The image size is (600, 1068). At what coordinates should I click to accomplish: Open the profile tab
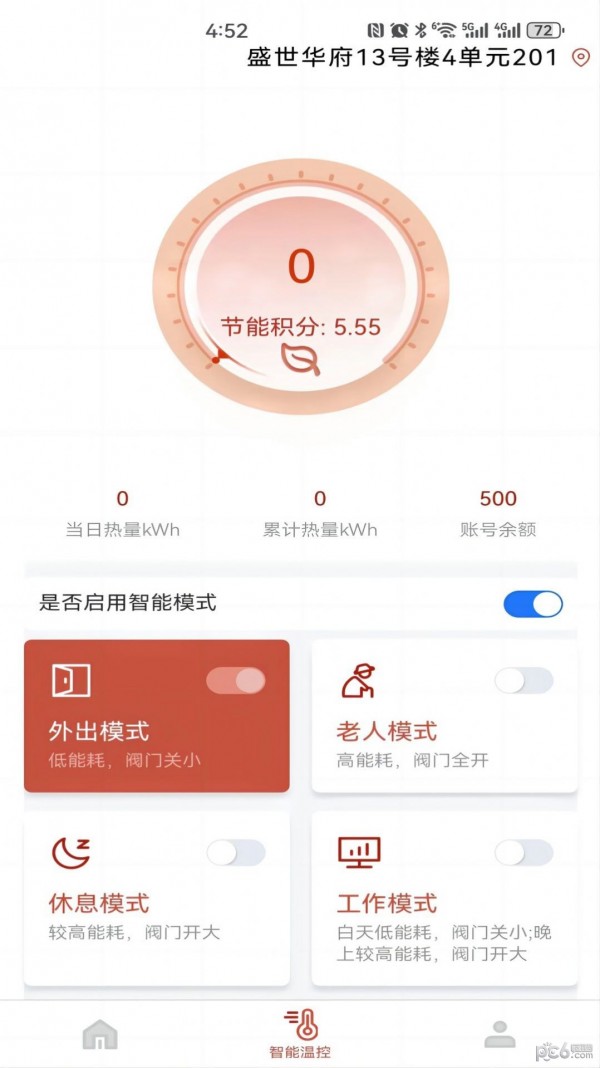coord(499,1035)
